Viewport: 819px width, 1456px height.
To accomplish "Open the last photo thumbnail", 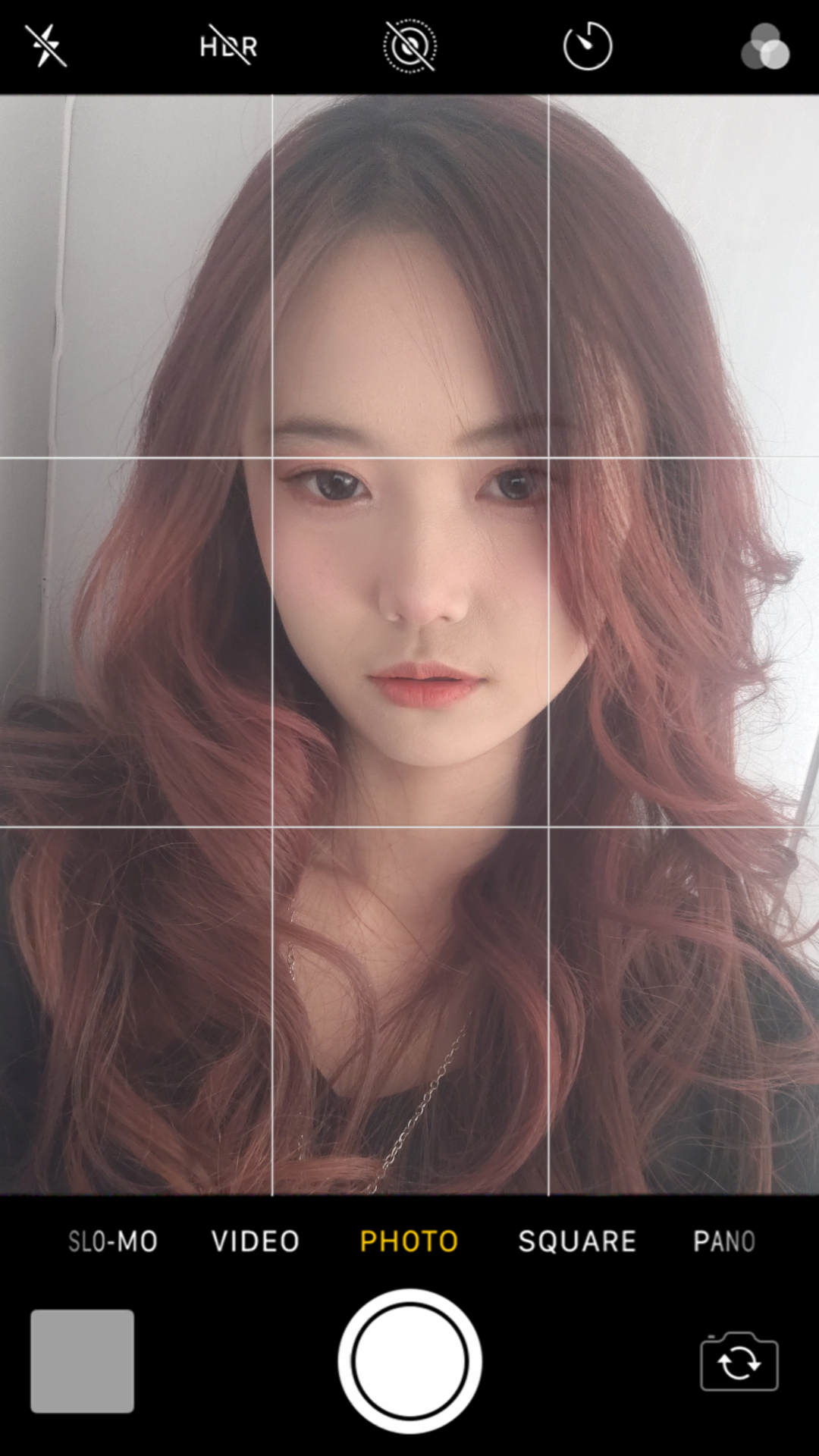I will click(x=82, y=1361).
